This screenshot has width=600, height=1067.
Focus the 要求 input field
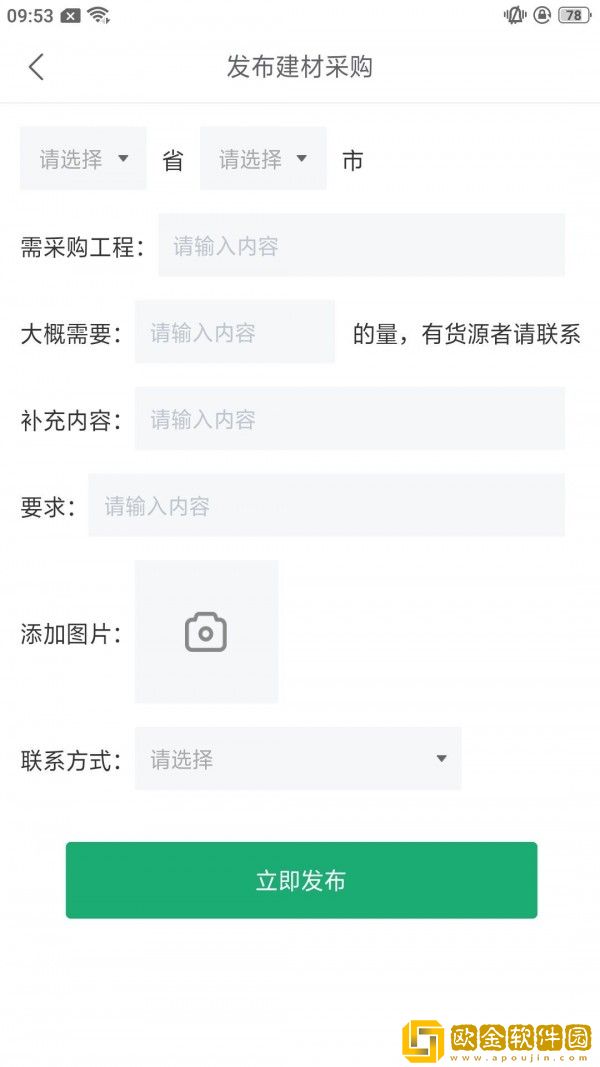pyautogui.click(x=326, y=505)
